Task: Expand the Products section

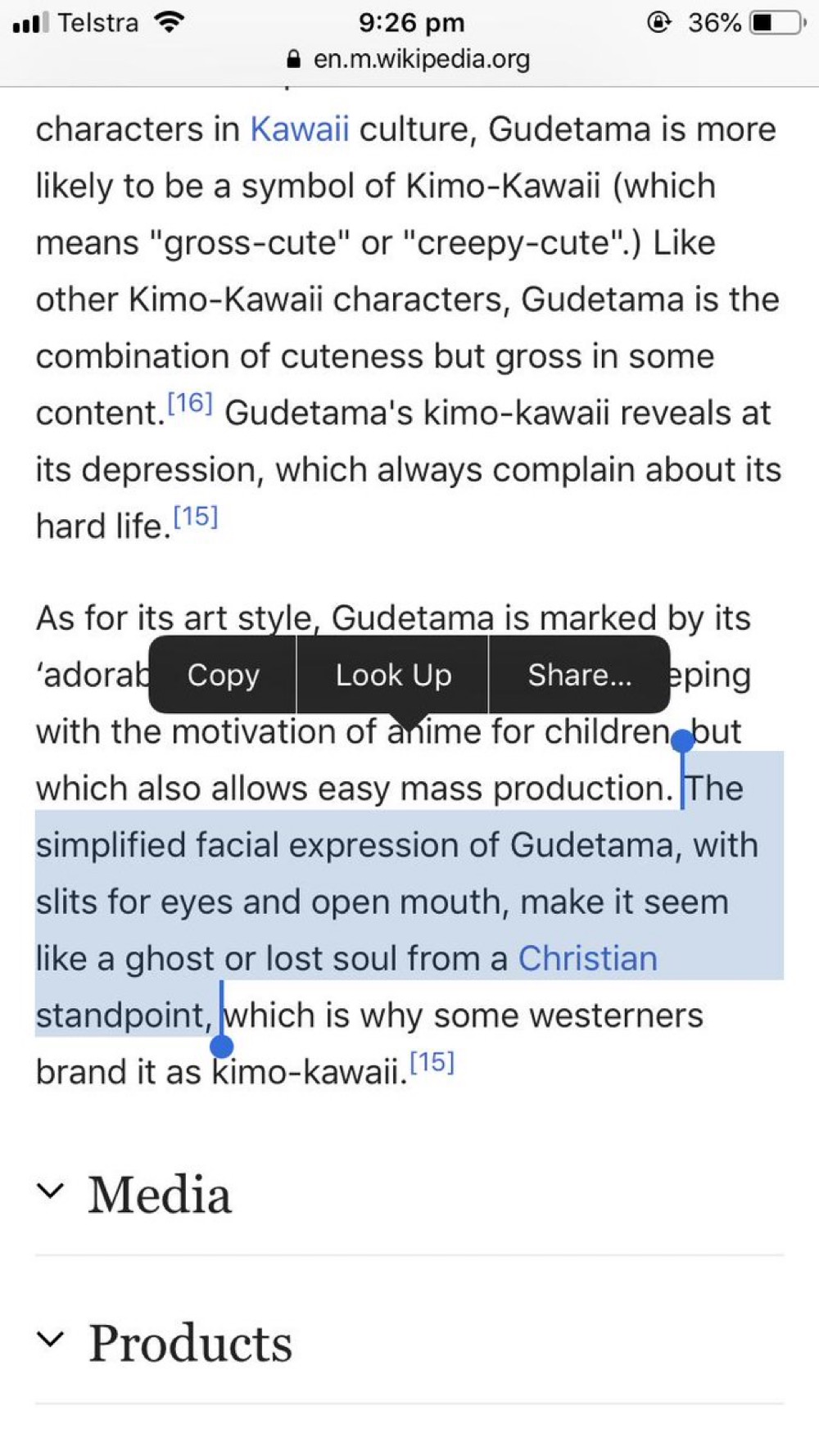Action: coord(409,1343)
